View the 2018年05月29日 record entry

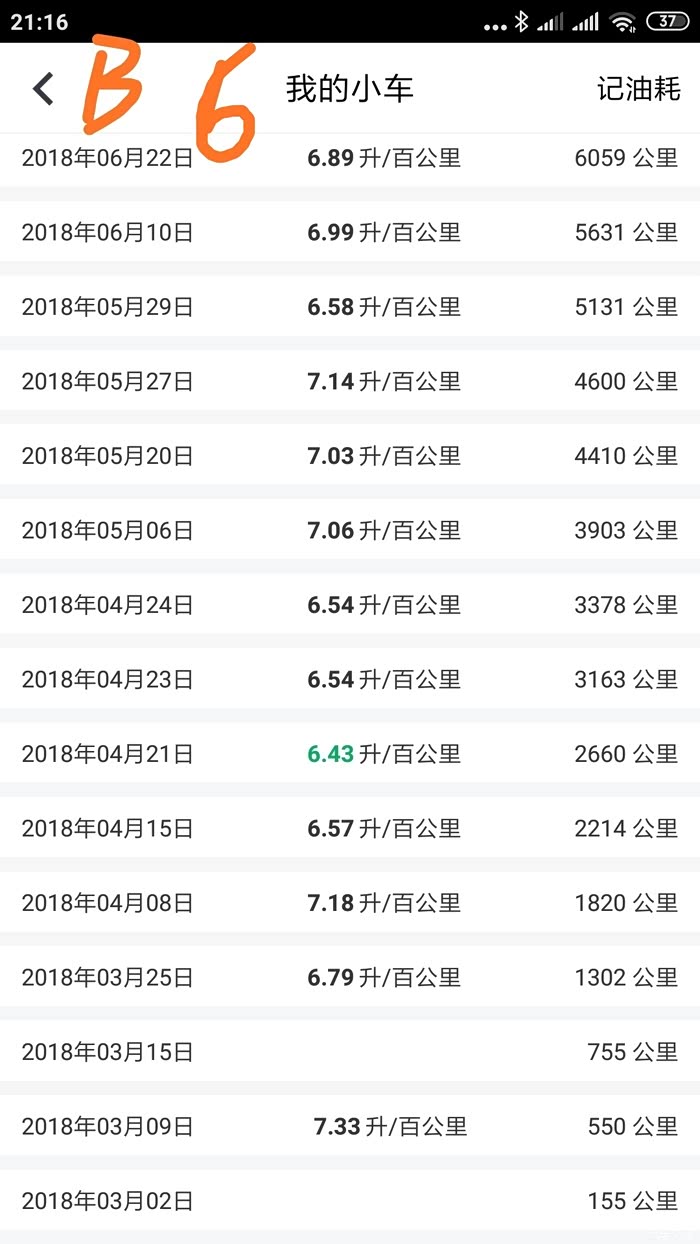[350, 307]
